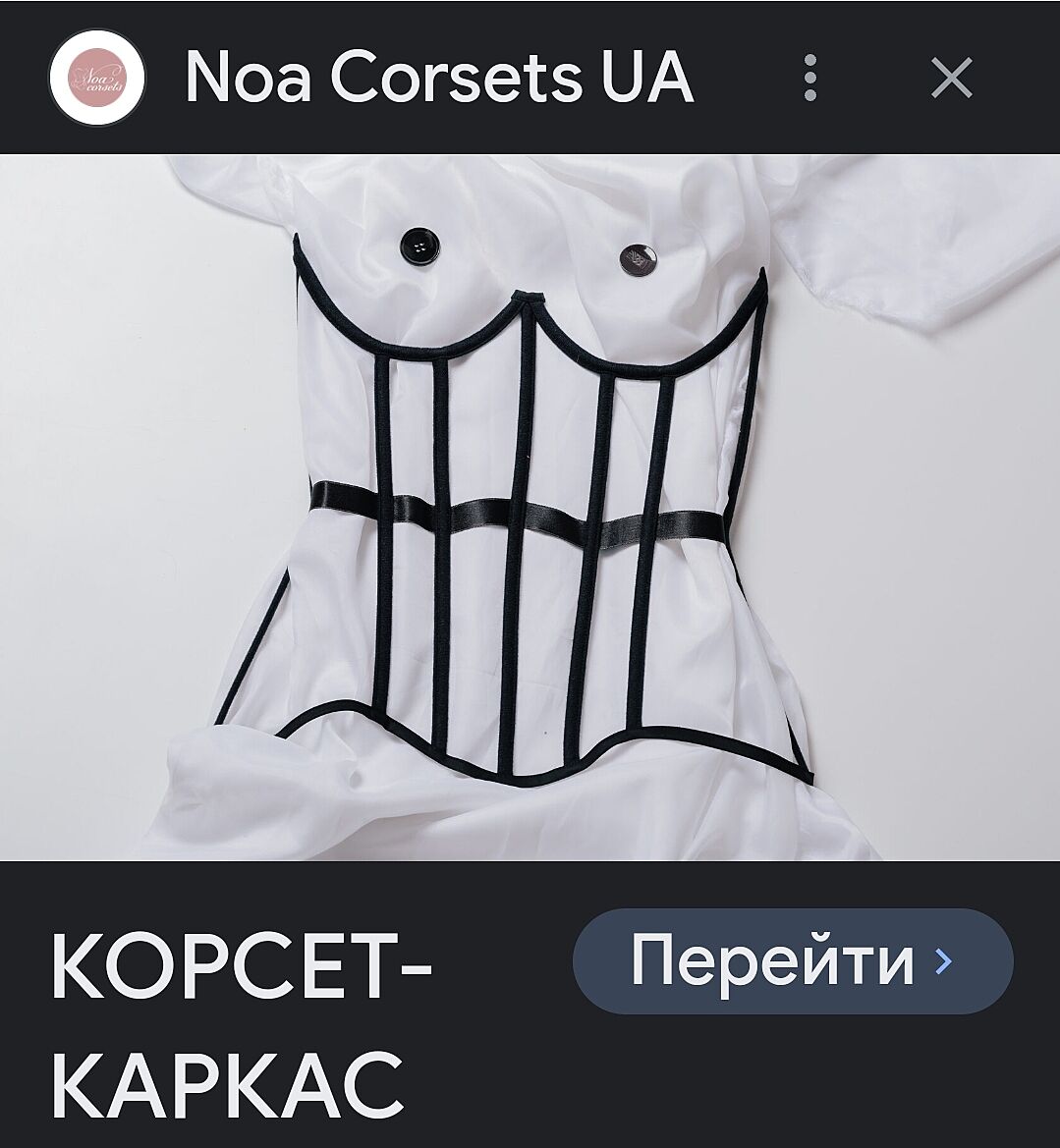Viewport: 1060px width, 1148px height.
Task: Close the Noa Corsets UA ad
Action: tap(951, 78)
